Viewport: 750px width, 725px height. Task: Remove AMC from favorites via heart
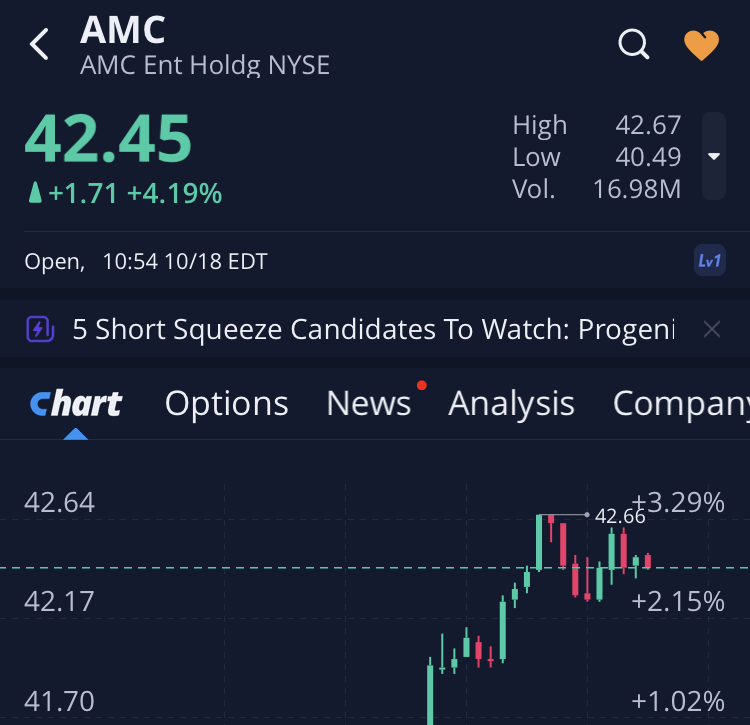click(x=701, y=45)
